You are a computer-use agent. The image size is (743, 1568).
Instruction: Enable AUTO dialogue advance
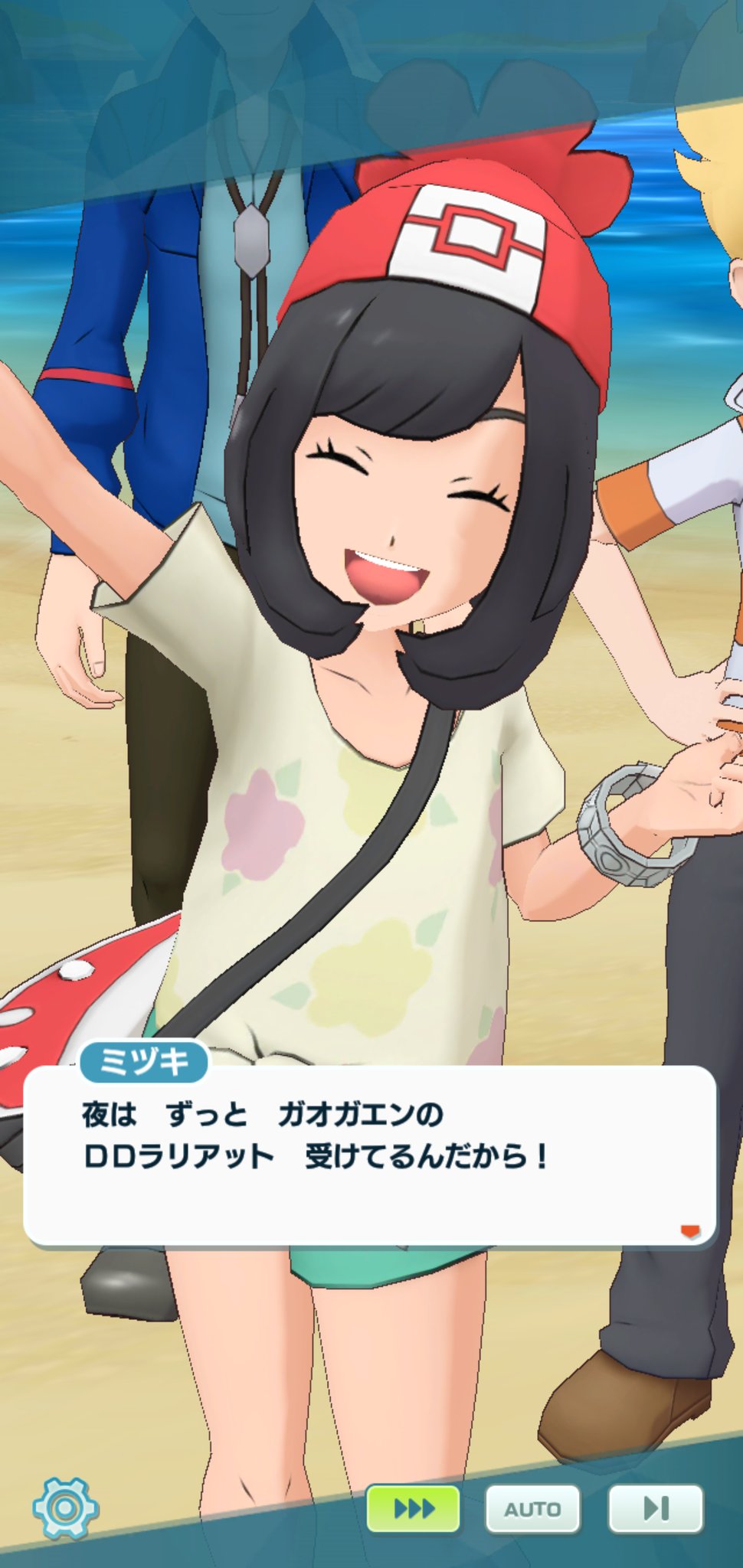pos(532,1509)
